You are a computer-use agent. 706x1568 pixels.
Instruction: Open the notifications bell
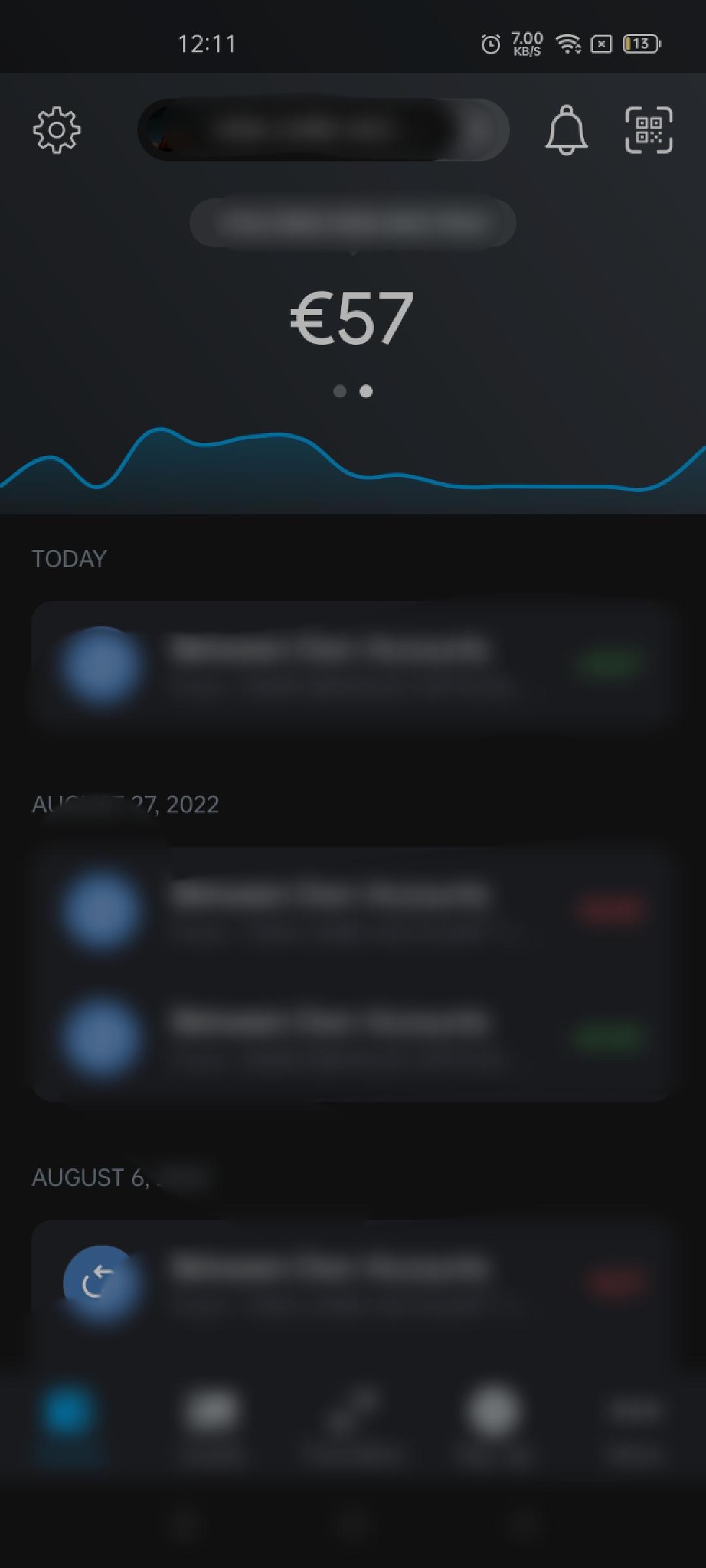coord(566,130)
